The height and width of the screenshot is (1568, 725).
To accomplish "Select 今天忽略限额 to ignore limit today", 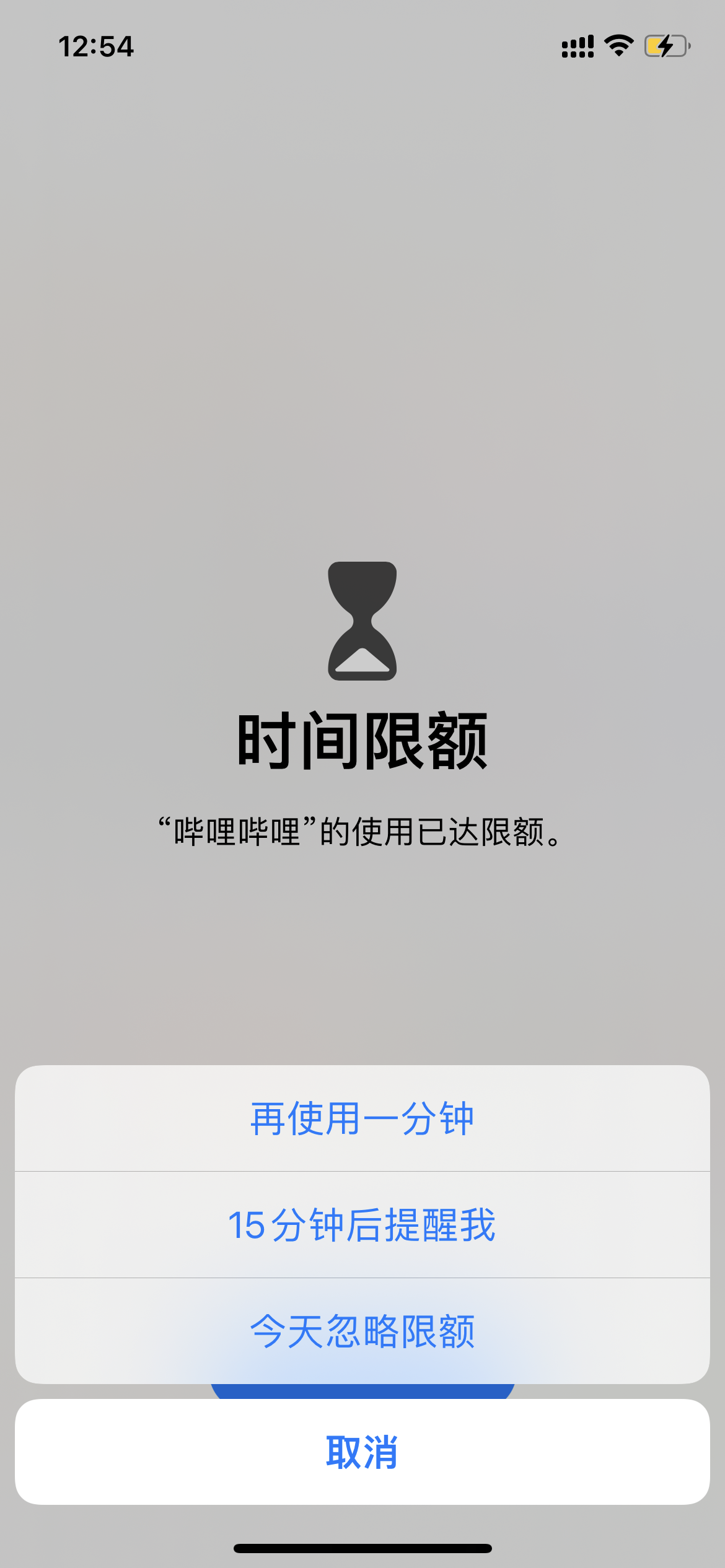I will 362,1331.
